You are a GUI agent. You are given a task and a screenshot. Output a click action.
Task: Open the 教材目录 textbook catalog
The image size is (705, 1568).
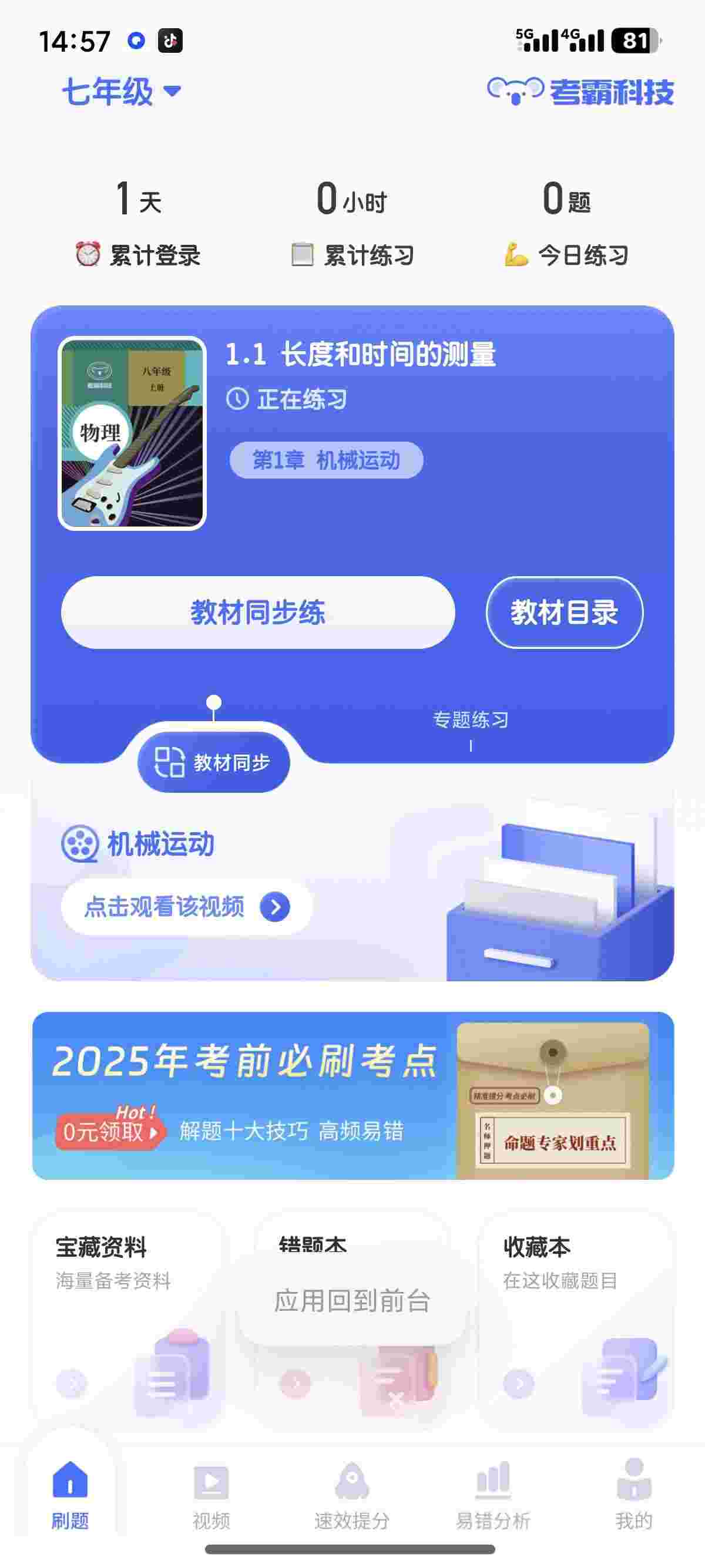coord(564,612)
